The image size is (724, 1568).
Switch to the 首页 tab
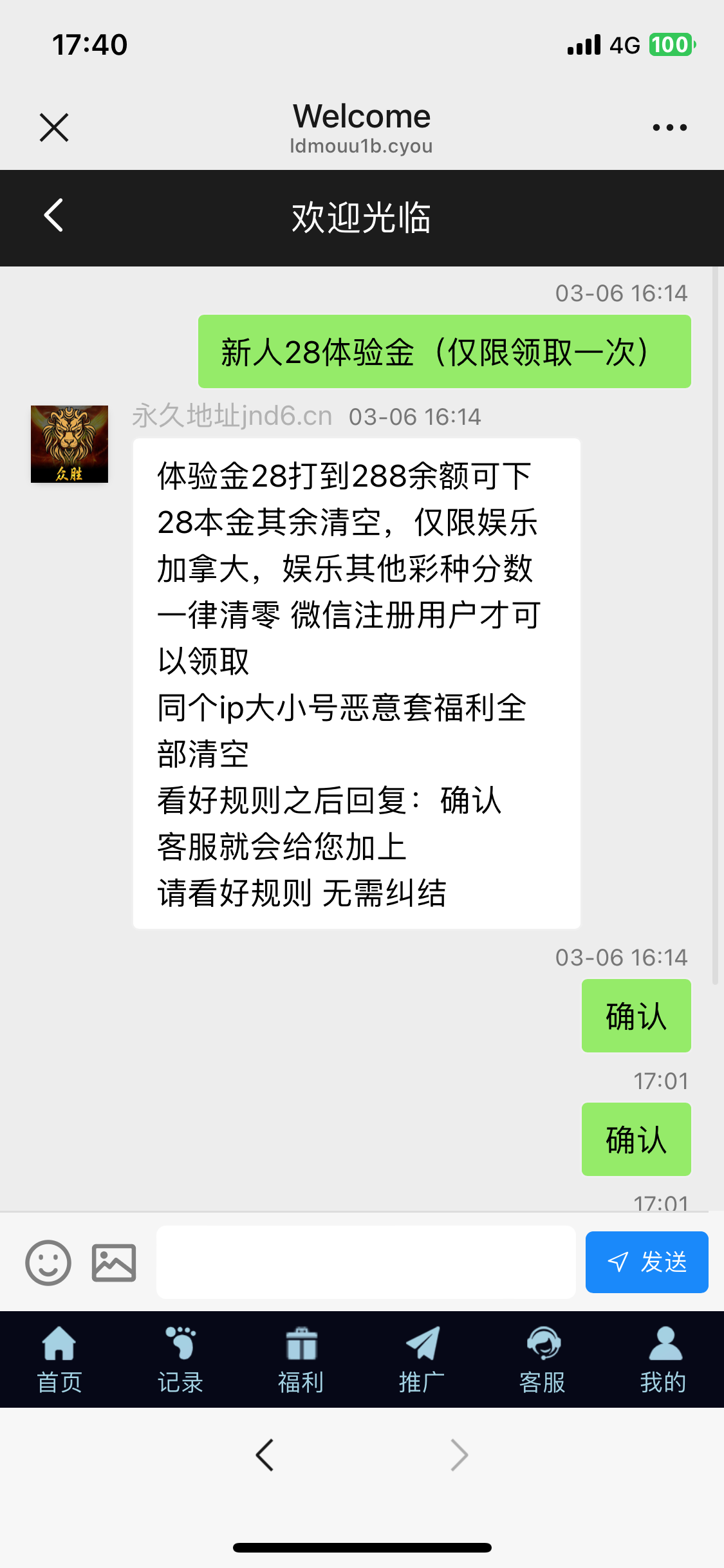point(59,1359)
